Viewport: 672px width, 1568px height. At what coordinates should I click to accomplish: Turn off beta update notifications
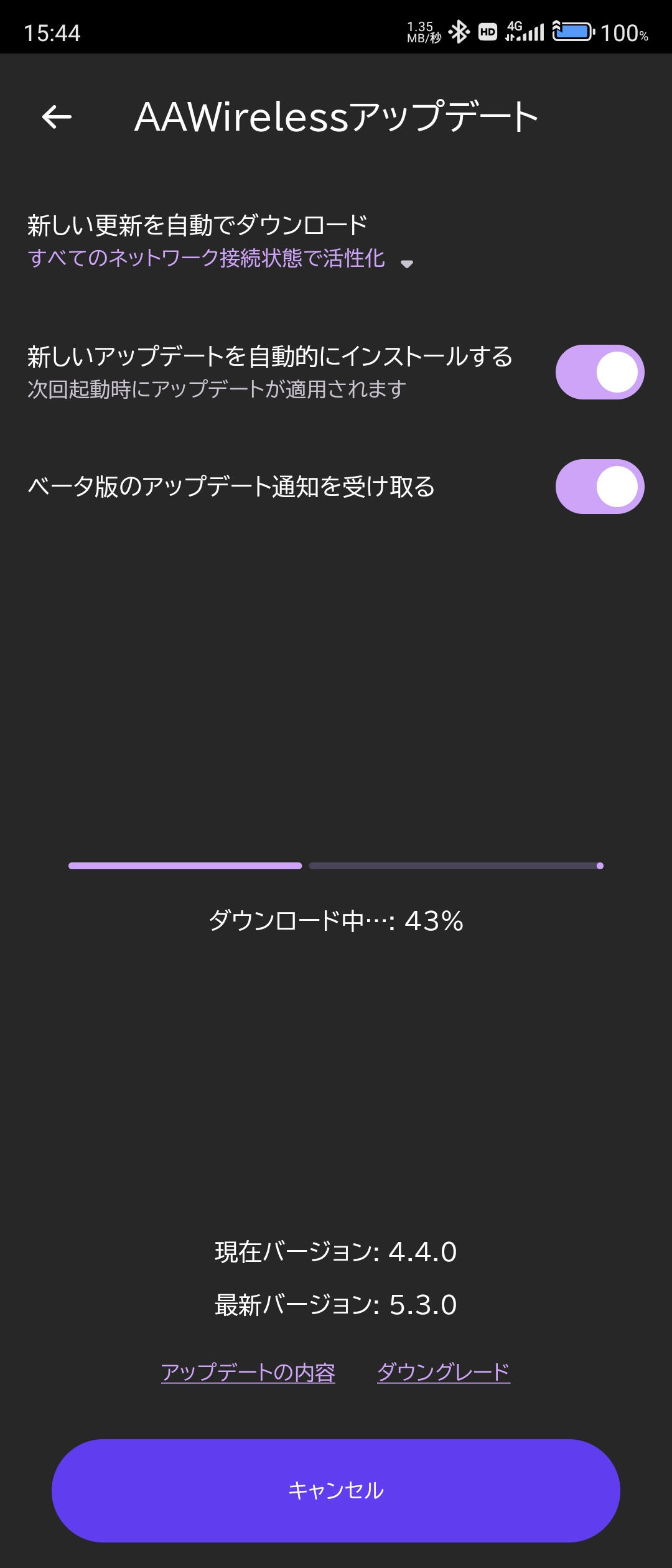pos(599,487)
